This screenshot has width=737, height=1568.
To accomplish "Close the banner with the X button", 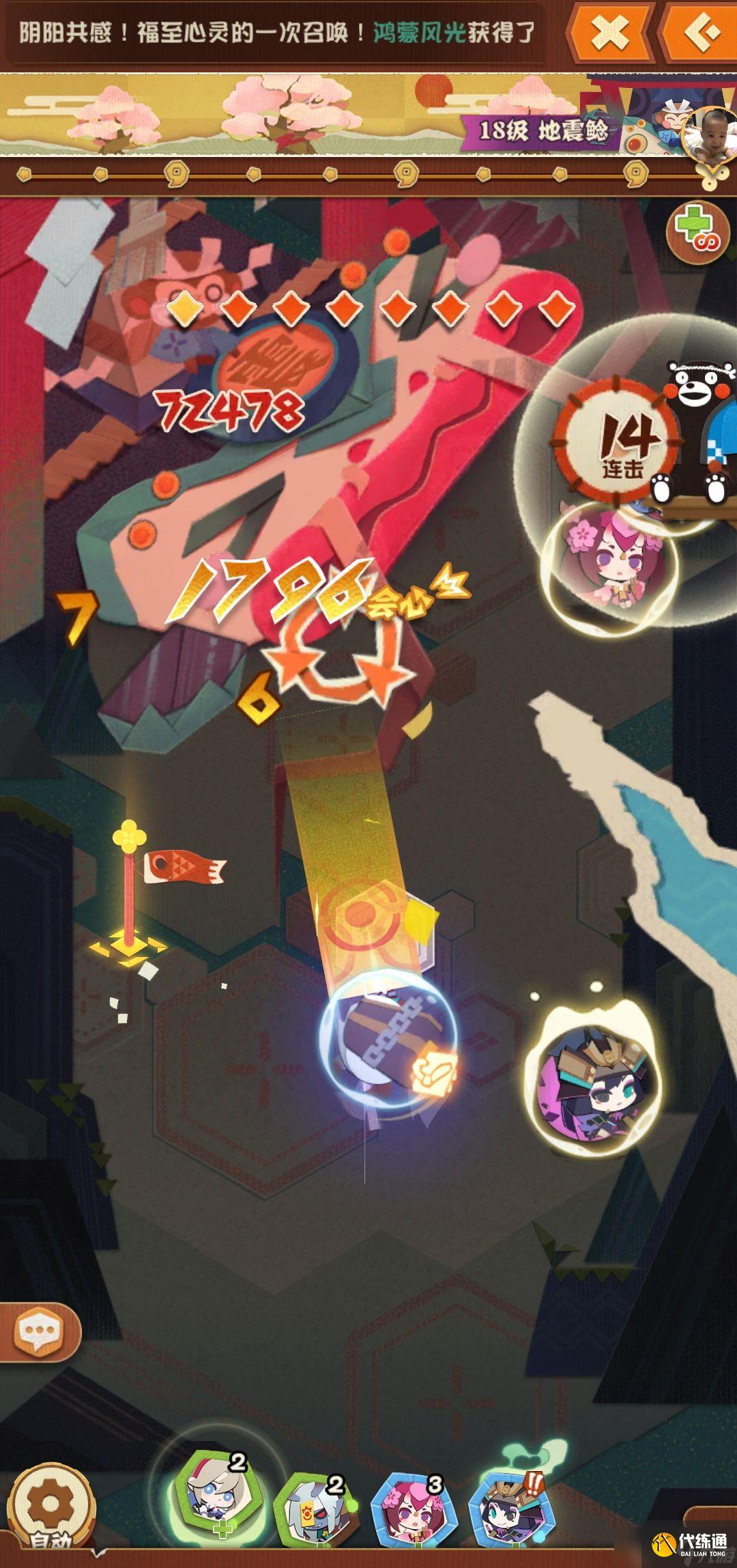I will pyautogui.click(x=609, y=32).
